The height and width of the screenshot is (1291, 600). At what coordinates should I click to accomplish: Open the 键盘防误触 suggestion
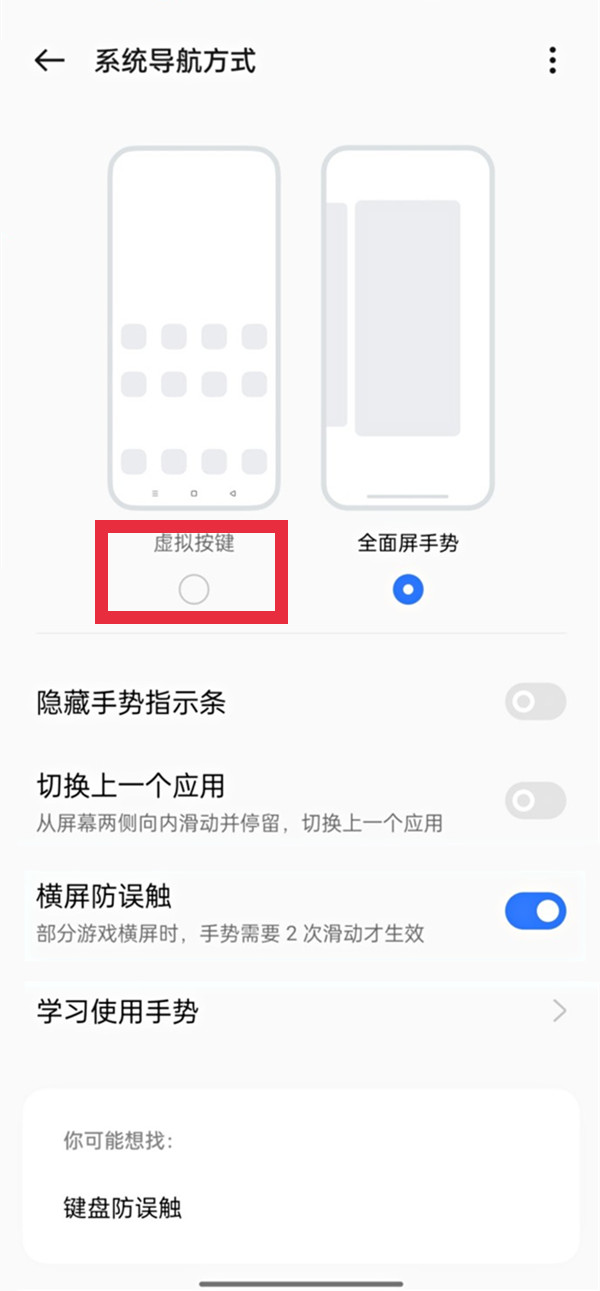pos(123,1208)
